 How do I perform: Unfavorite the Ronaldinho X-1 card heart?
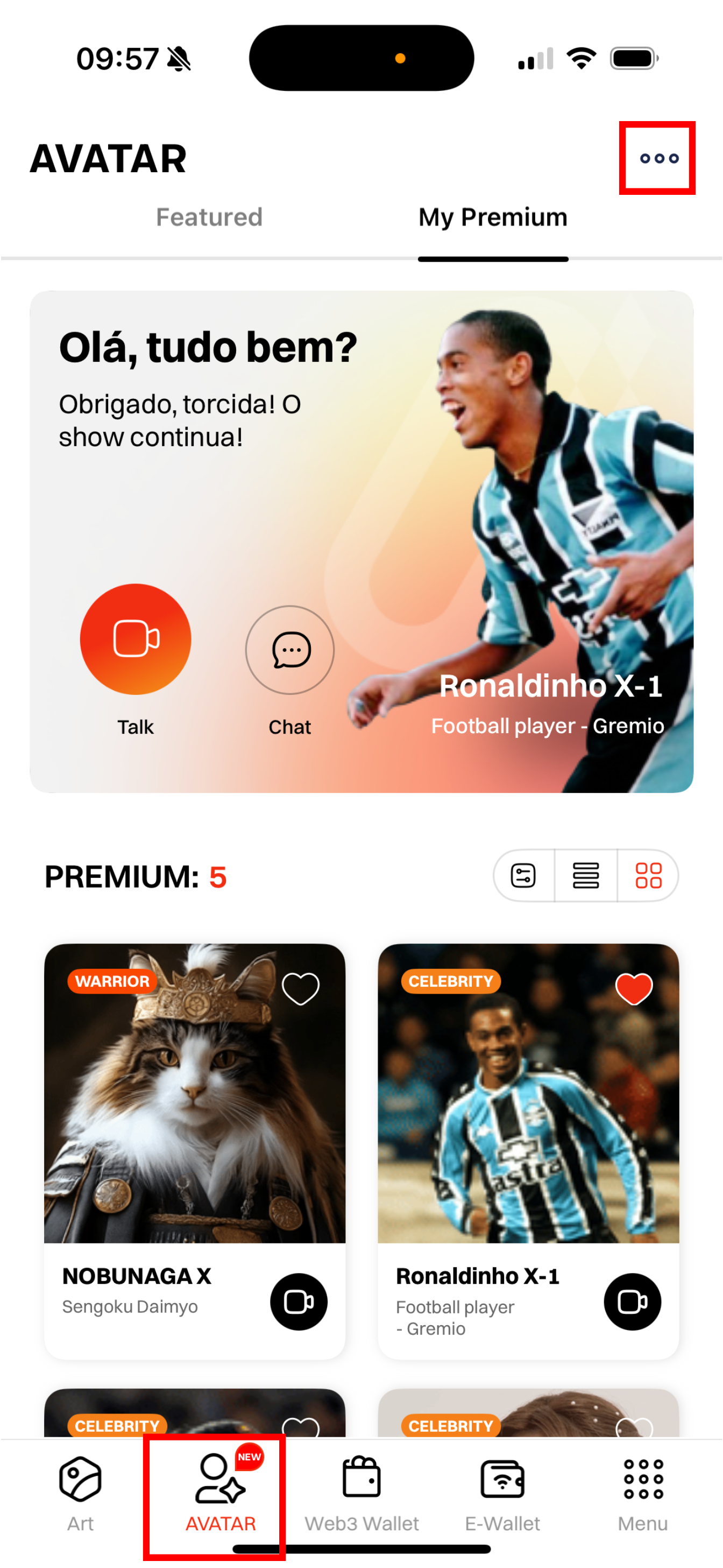634,987
